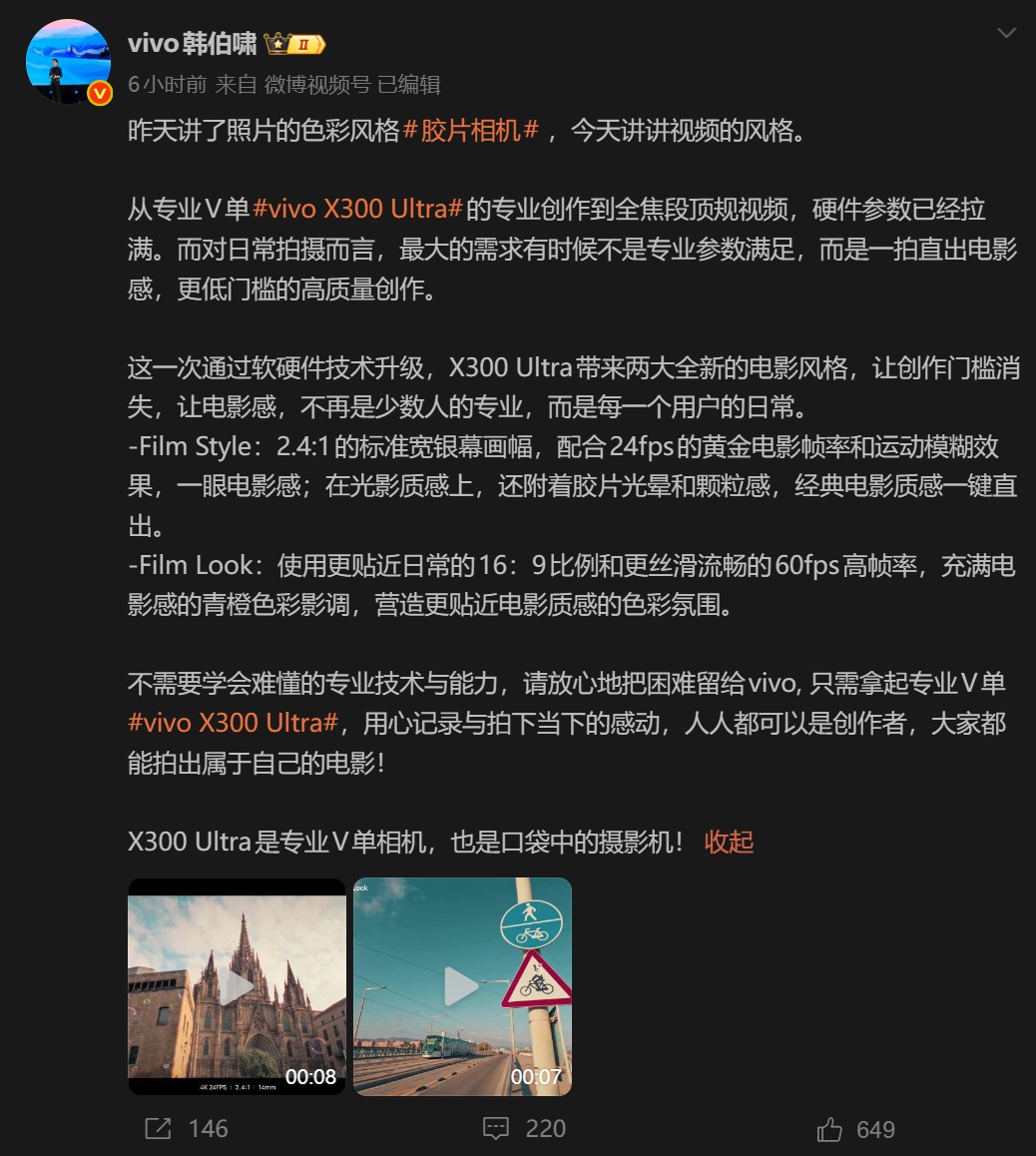Image resolution: width=1036 pixels, height=1156 pixels.
Task: Collapse the post with 收起
Action: pos(729,842)
